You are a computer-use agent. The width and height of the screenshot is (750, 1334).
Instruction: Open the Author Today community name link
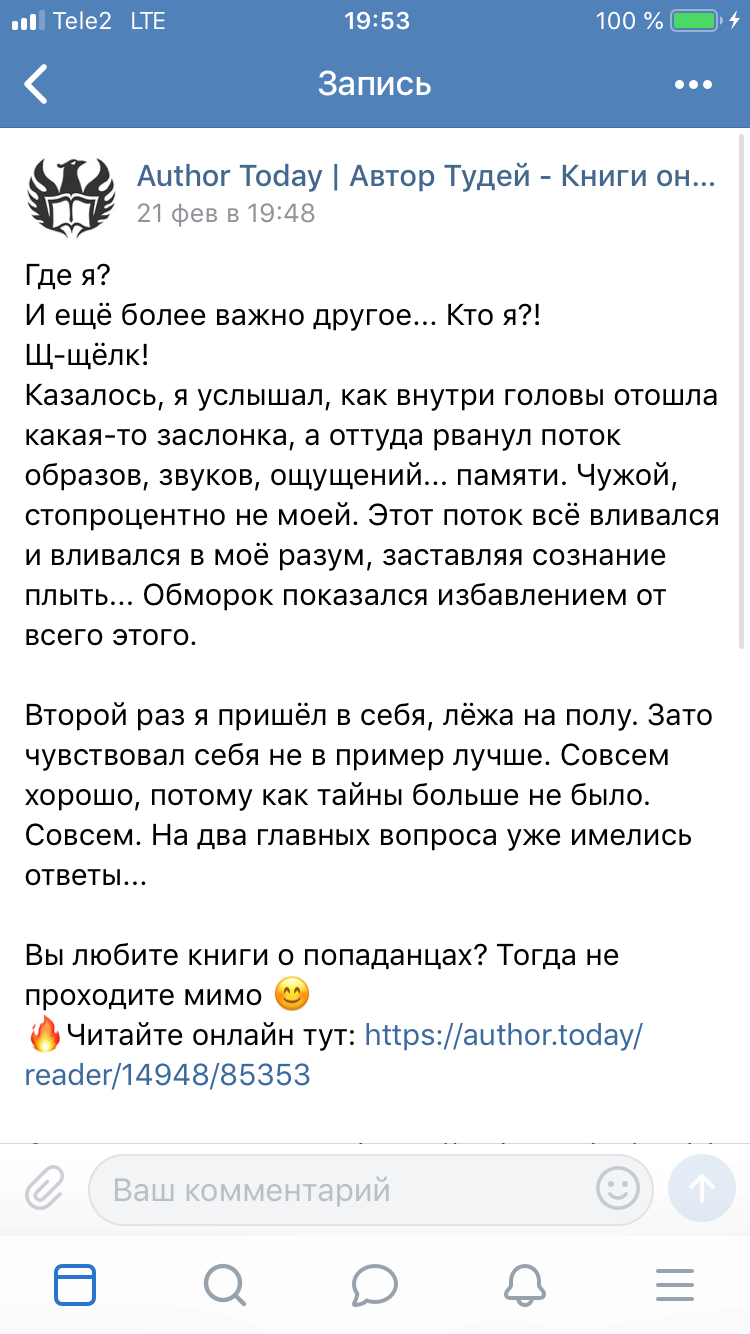click(426, 177)
